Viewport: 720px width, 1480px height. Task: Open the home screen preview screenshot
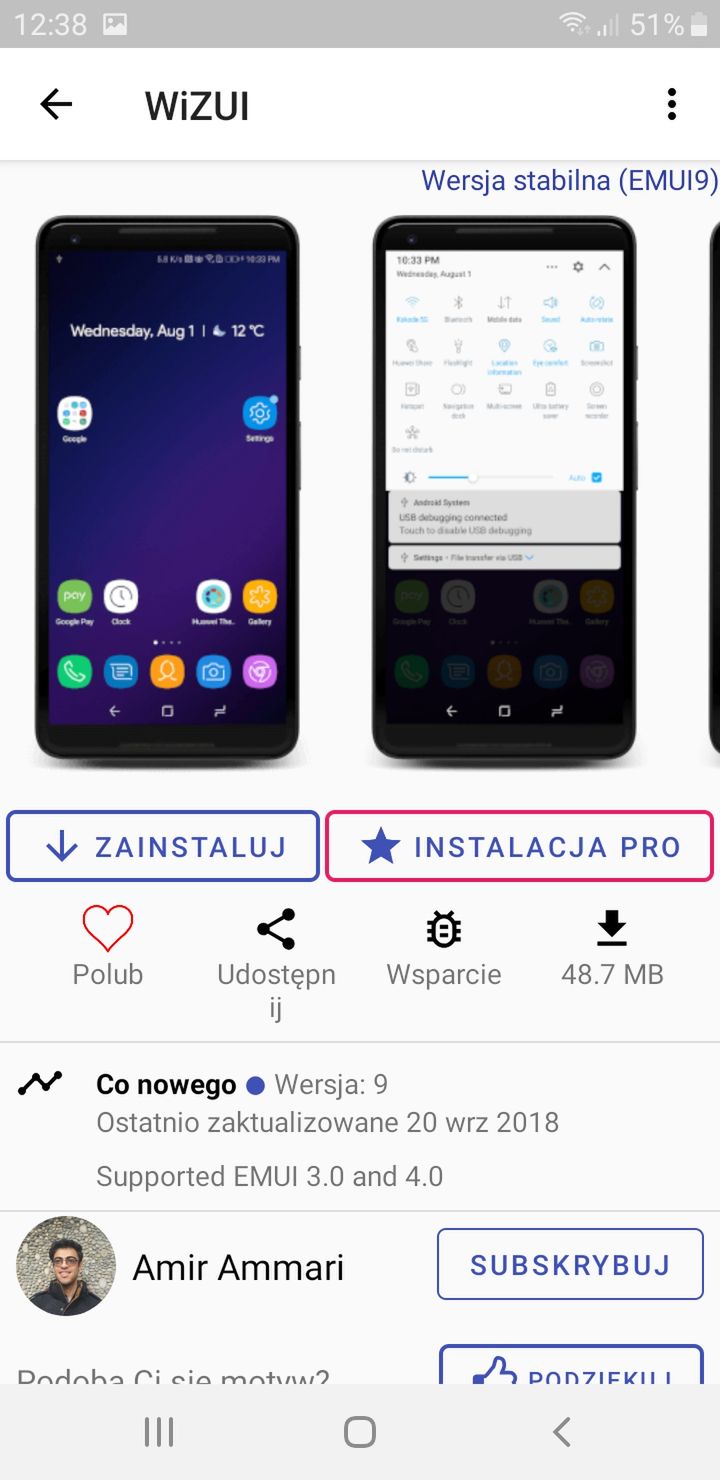point(167,488)
